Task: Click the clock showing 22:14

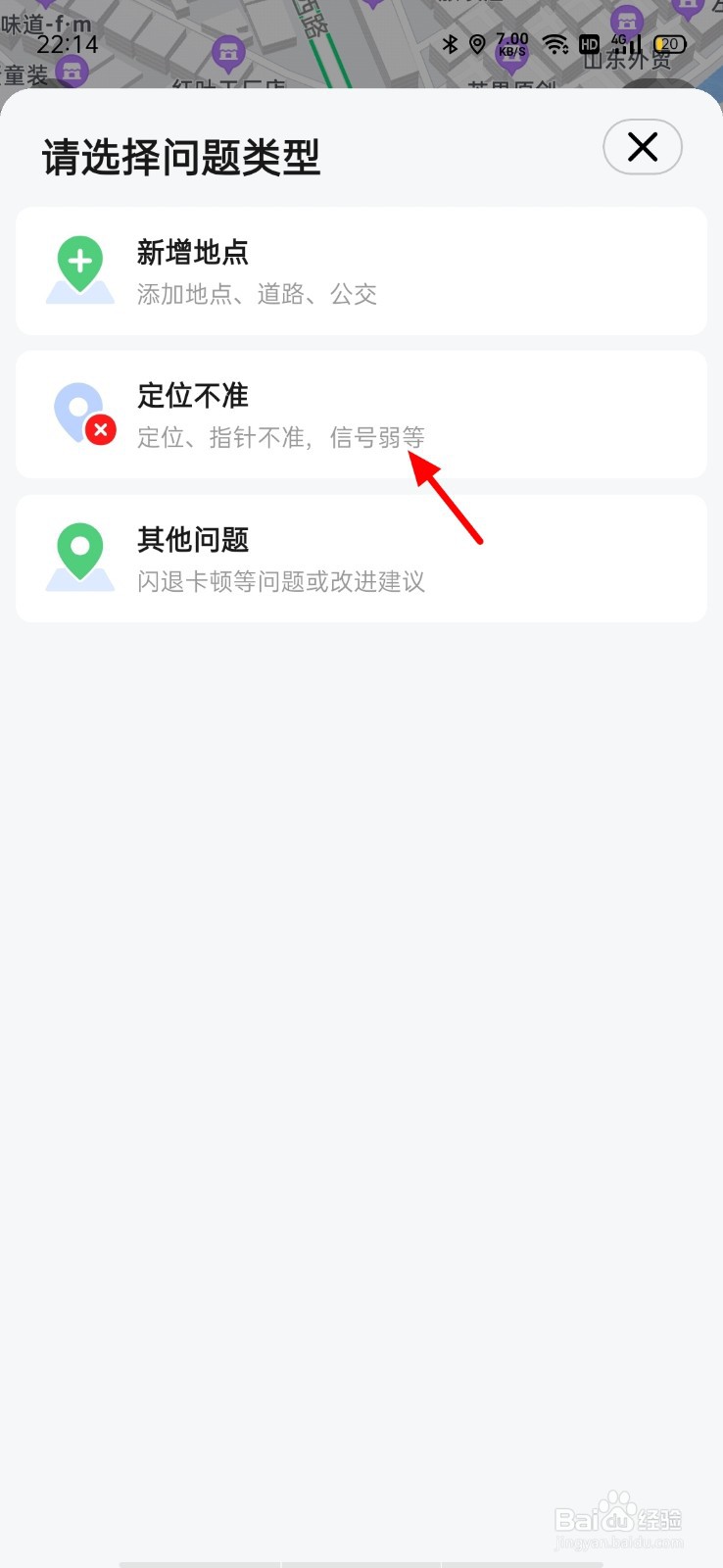Action: point(68,43)
